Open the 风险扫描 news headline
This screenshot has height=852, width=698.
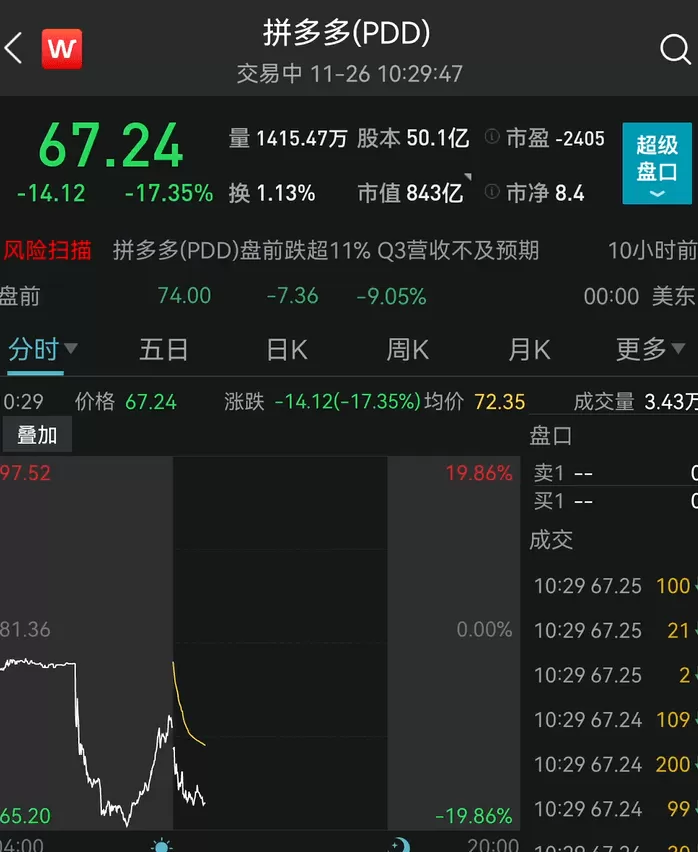[326, 250]
